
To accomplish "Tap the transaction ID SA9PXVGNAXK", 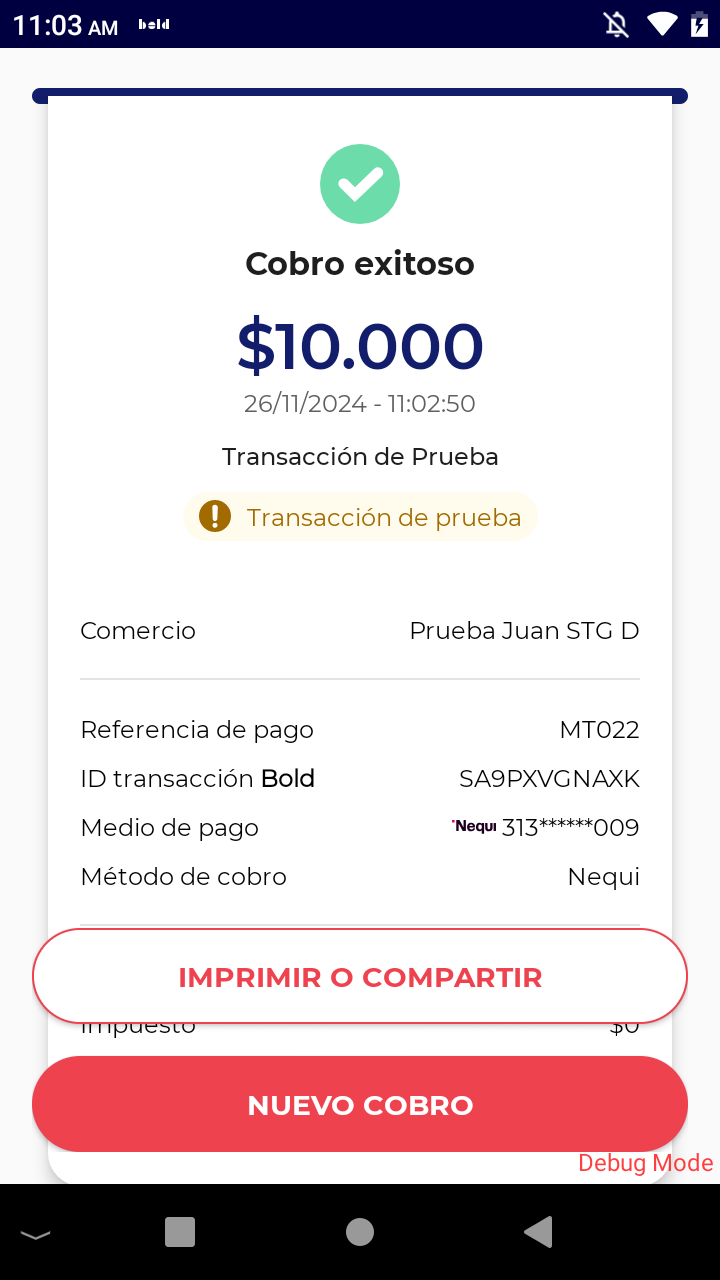I will pos(548,778).
